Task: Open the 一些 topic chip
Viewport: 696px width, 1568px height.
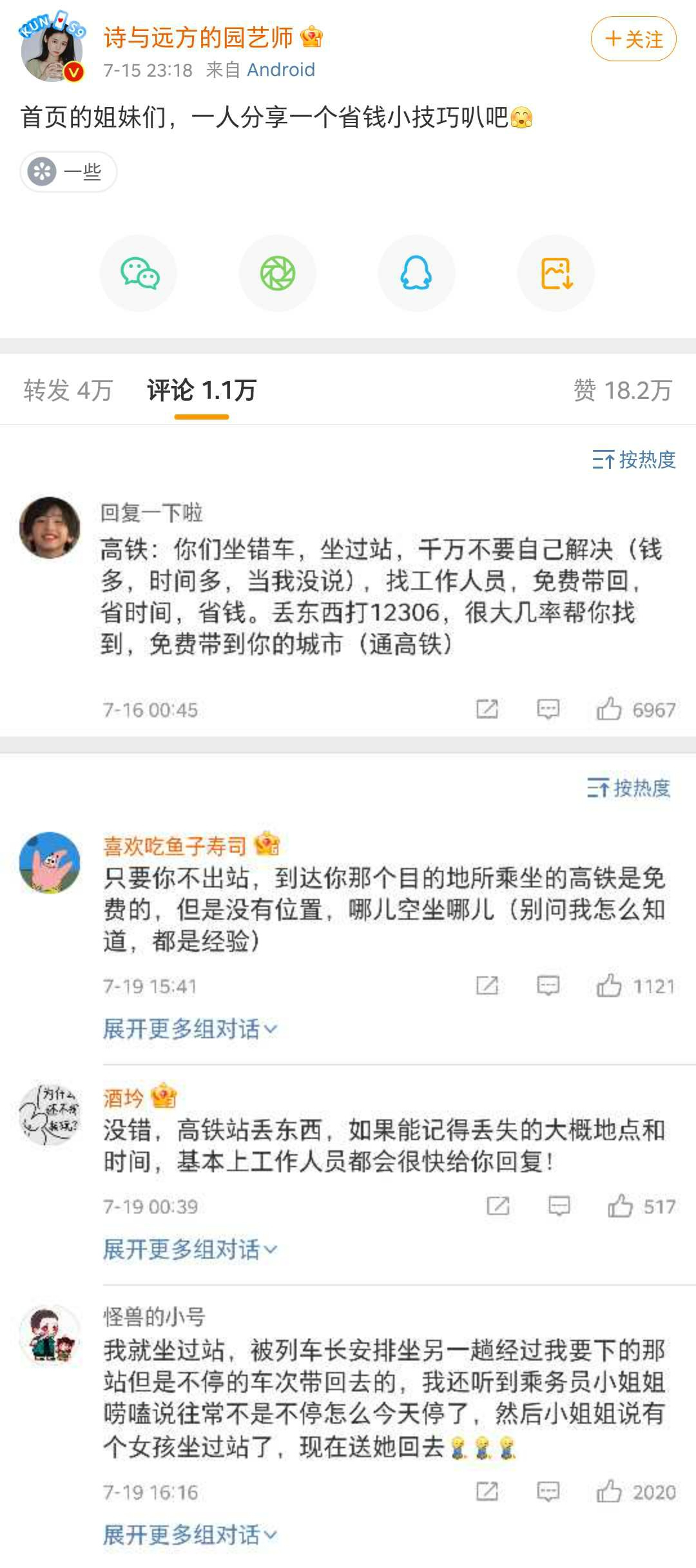Action: pos(68,172)
